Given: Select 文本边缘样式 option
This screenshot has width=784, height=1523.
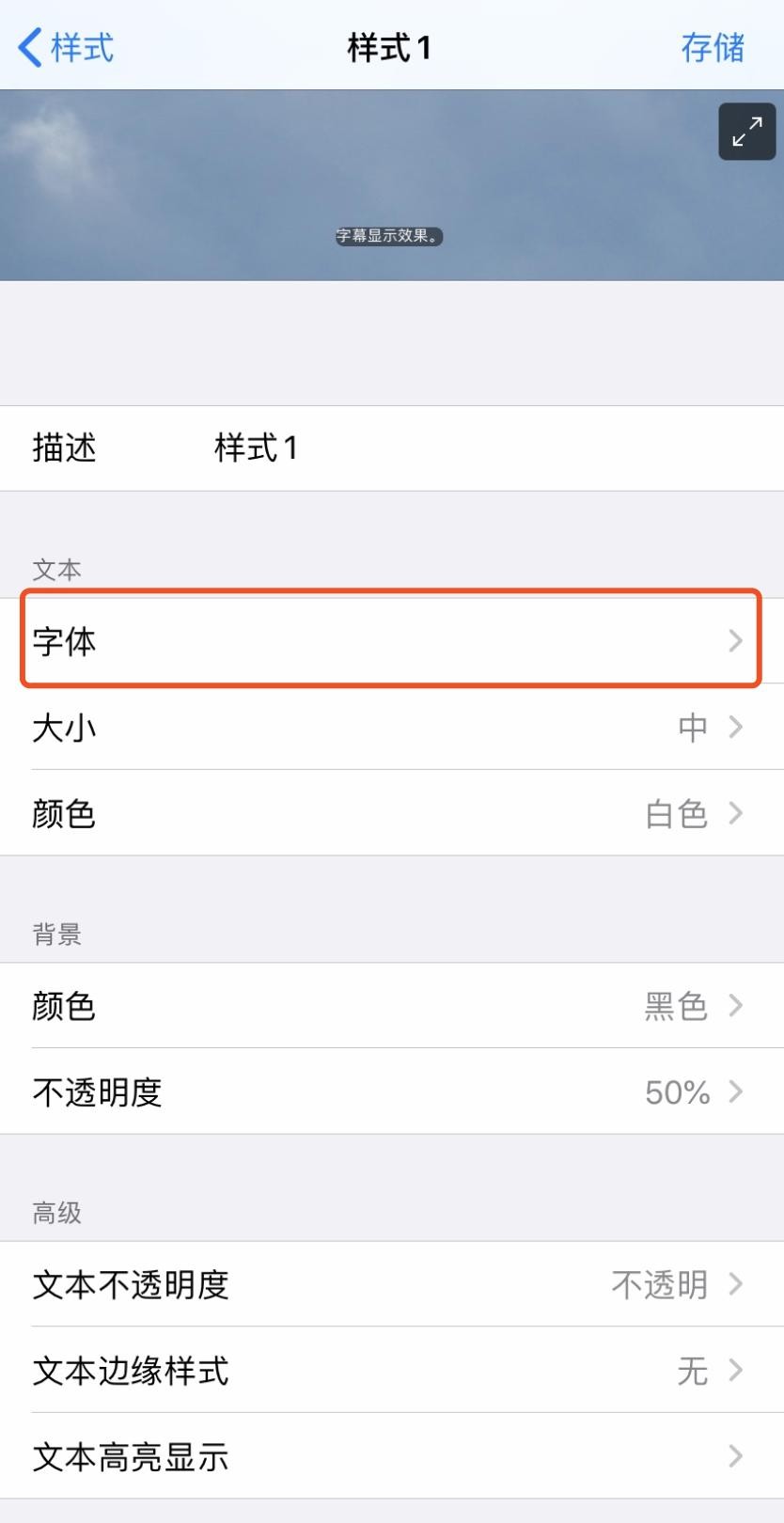Looking at the screenshot, I should (391, 1371).
